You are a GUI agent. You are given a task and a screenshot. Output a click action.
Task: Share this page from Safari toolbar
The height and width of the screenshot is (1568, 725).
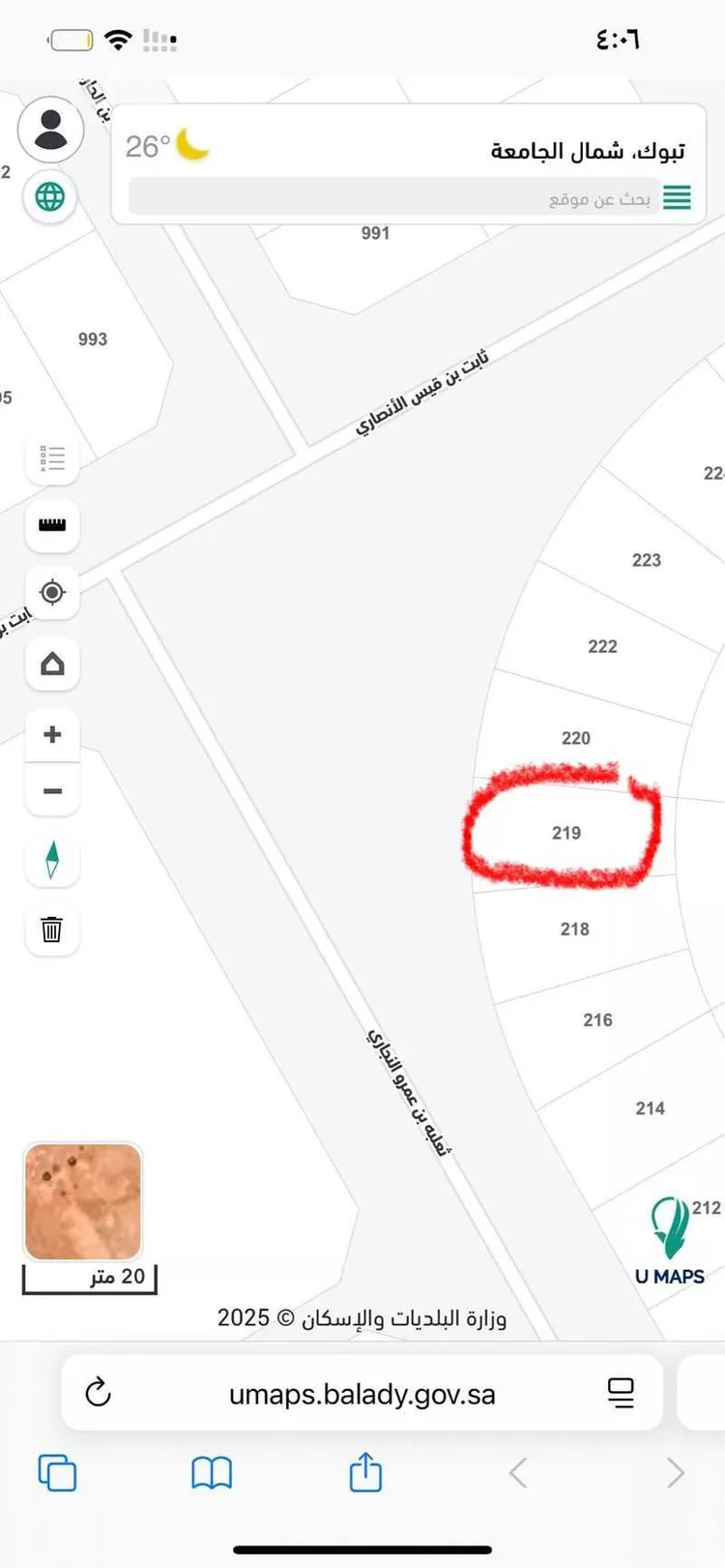pos(365,1472)
